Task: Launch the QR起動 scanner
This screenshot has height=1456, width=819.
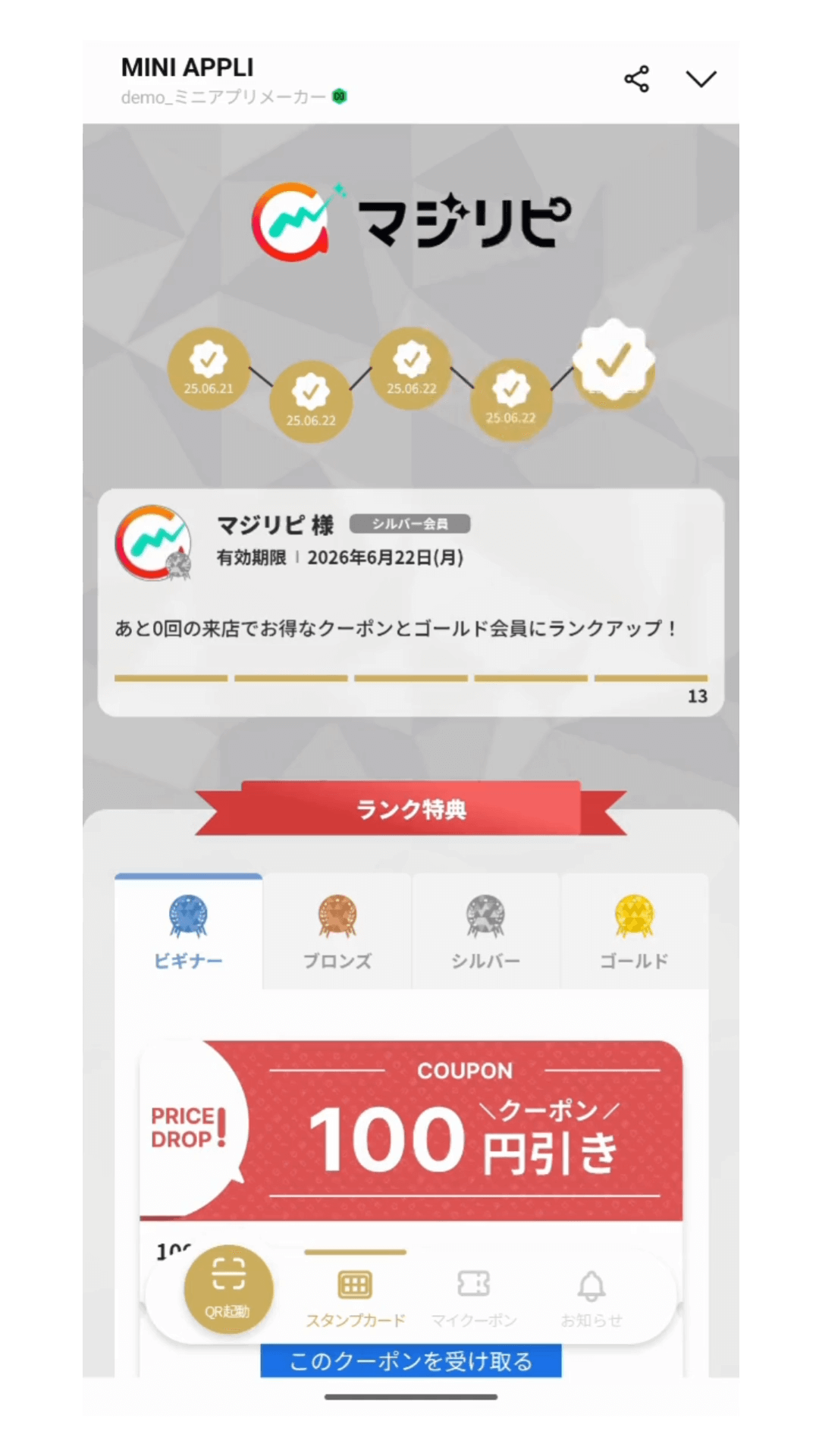Action: [228, 1288]
